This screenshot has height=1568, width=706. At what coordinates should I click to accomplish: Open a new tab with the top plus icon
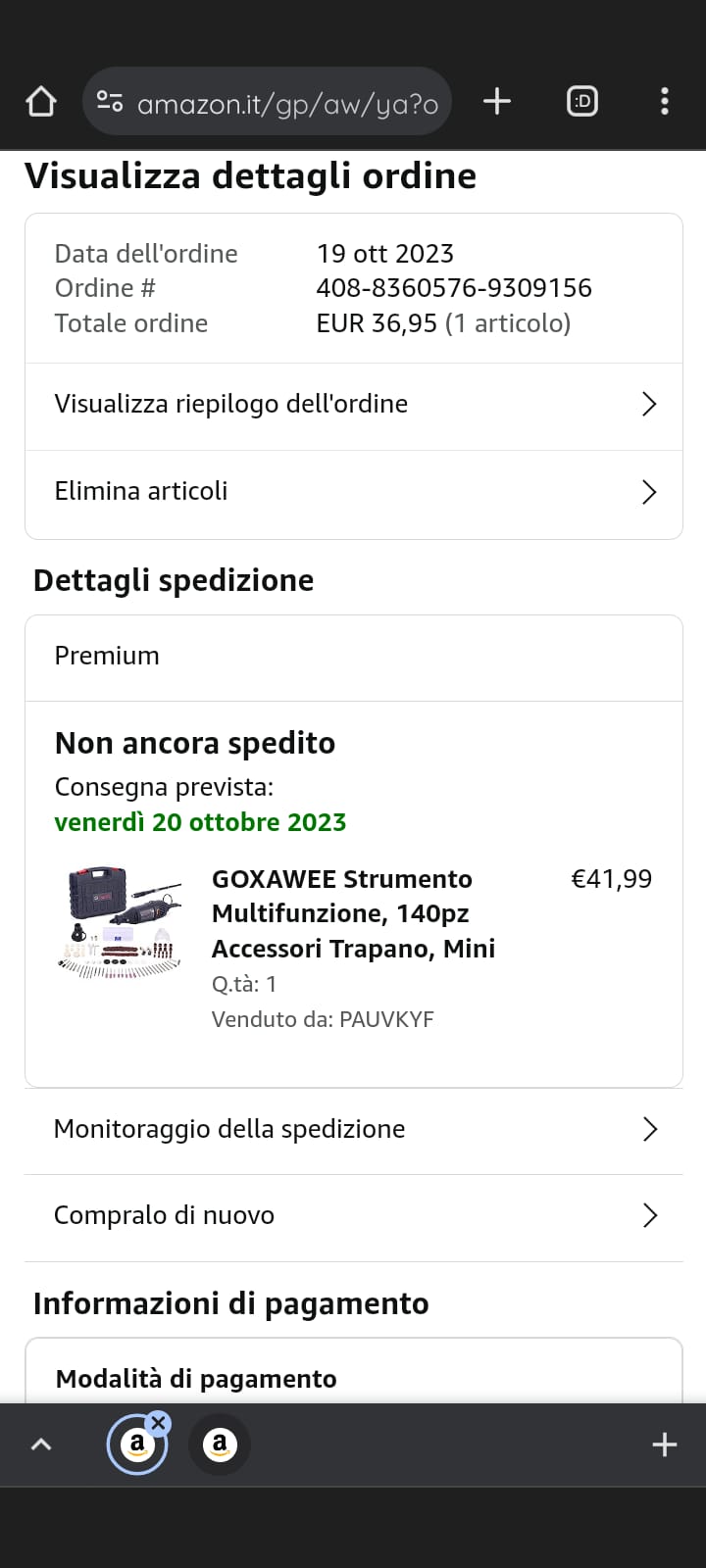[497, 102]
